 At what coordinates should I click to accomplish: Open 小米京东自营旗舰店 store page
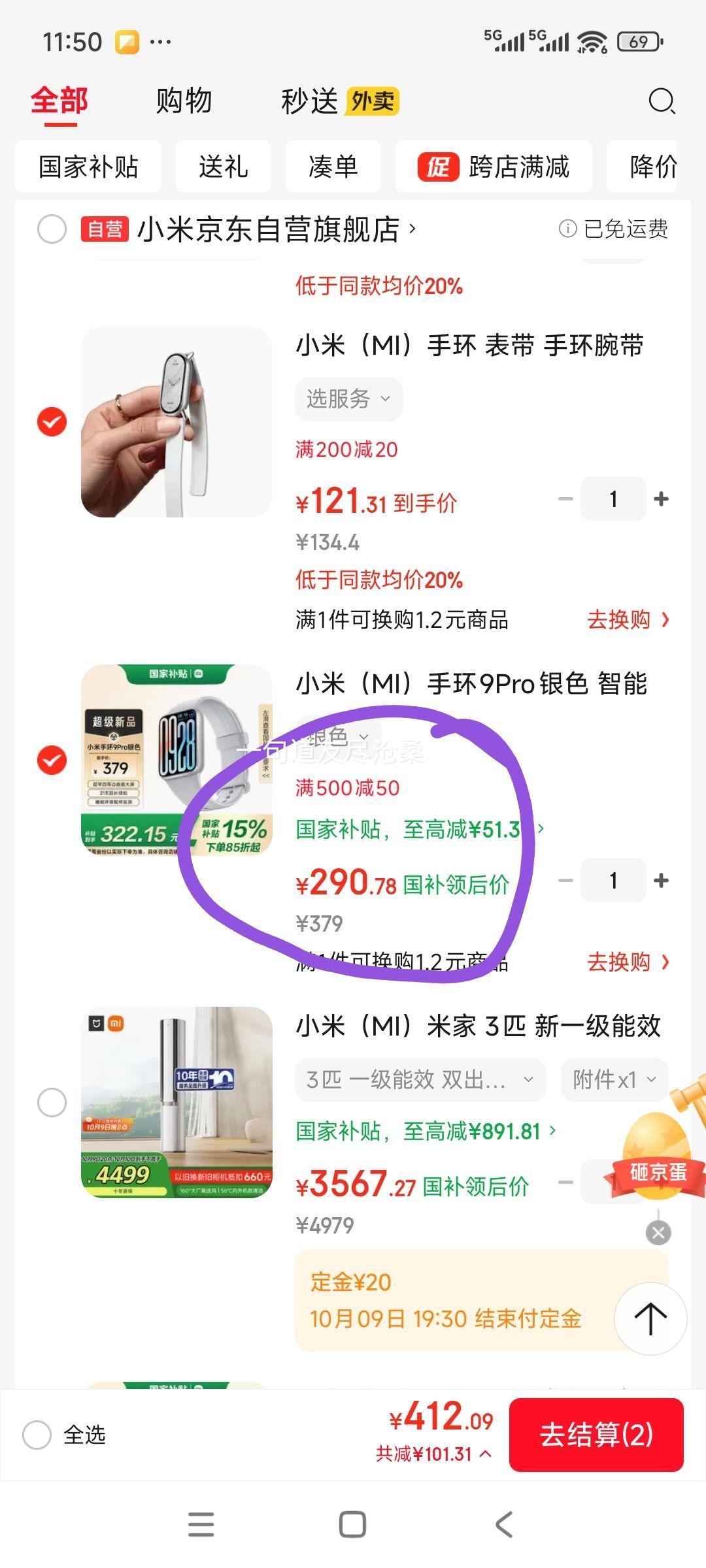pyautogui.click(x=275, y=229)
